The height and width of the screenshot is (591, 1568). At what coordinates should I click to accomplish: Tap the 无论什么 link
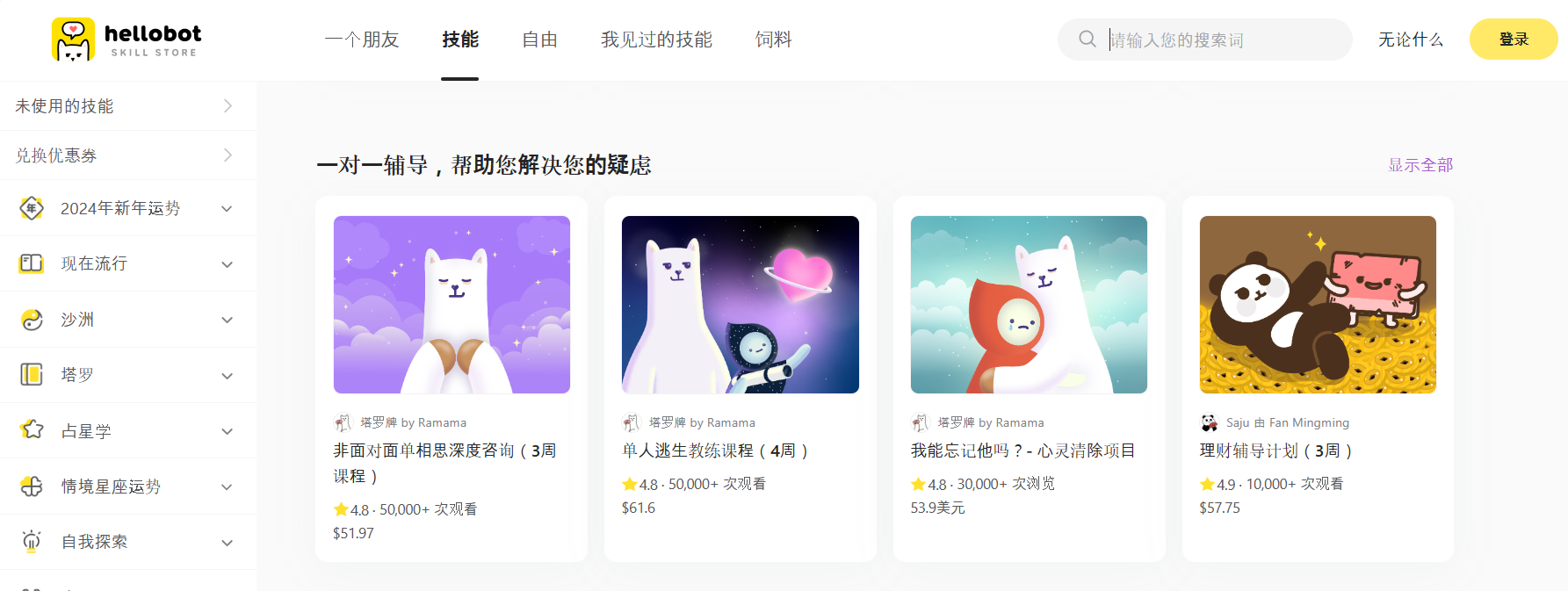click(1410, 40)
